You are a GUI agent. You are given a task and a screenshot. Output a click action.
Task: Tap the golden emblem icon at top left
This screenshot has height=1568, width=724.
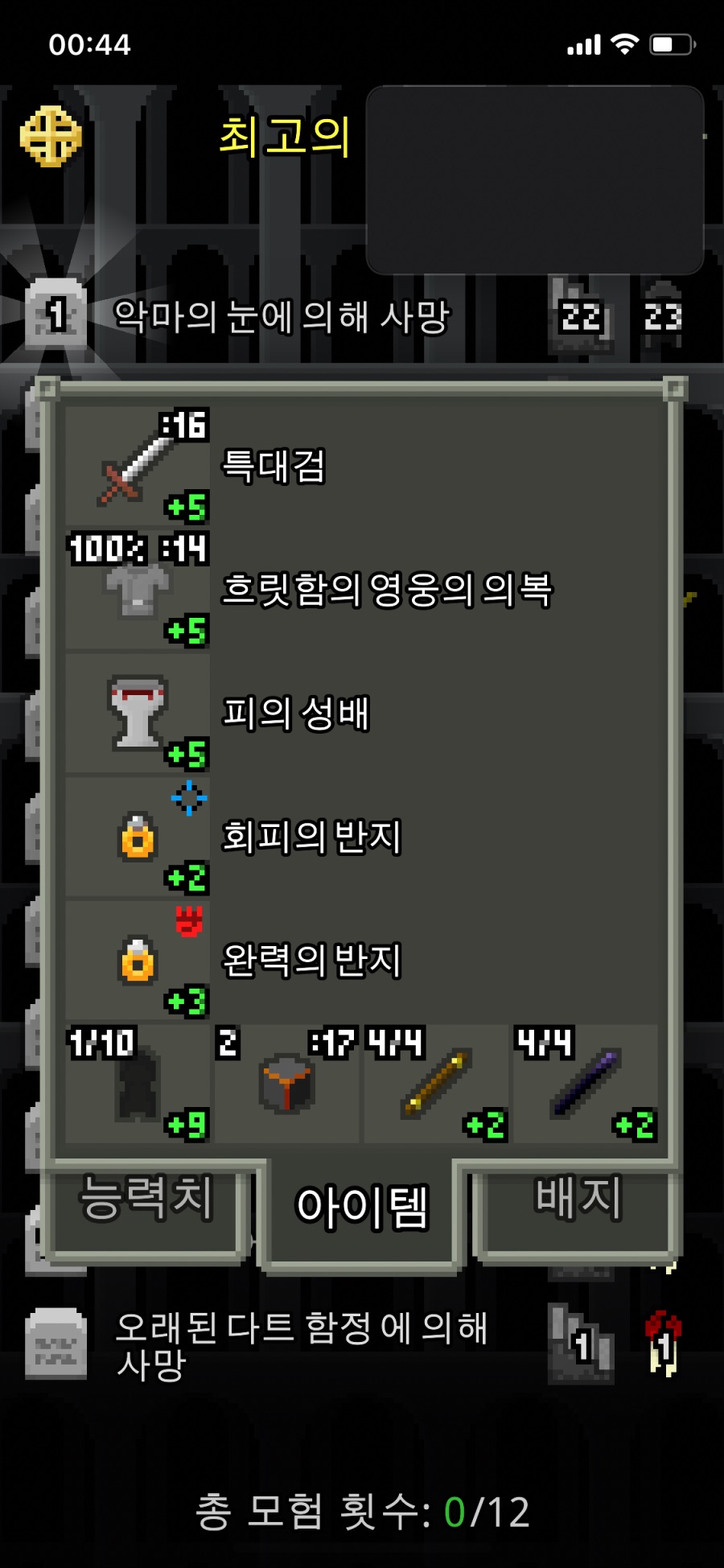tap(51, 137)
